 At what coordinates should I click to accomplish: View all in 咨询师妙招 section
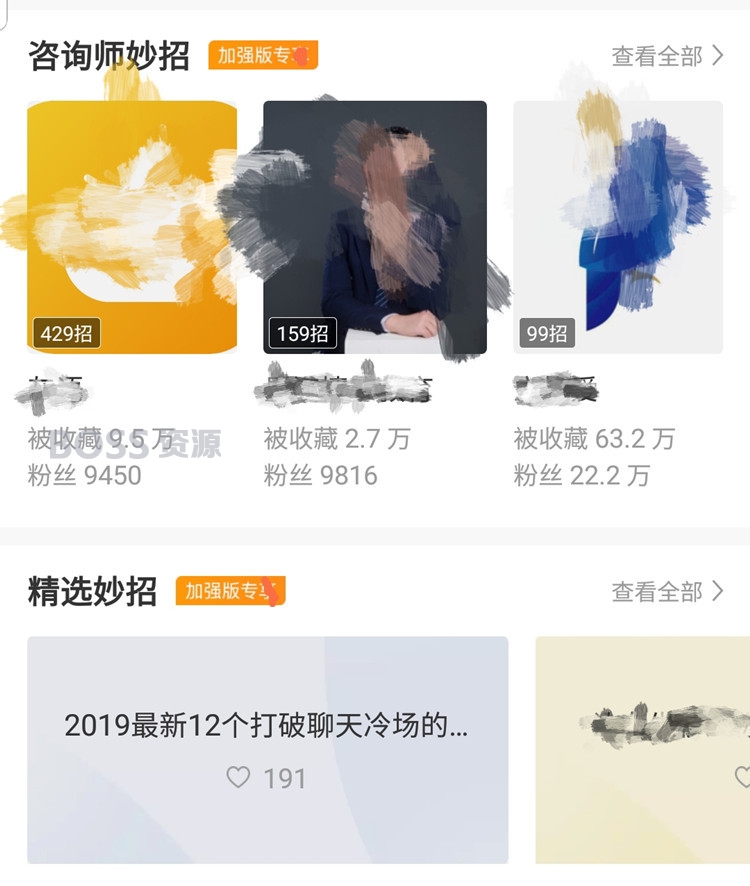[x=667, y=56]
